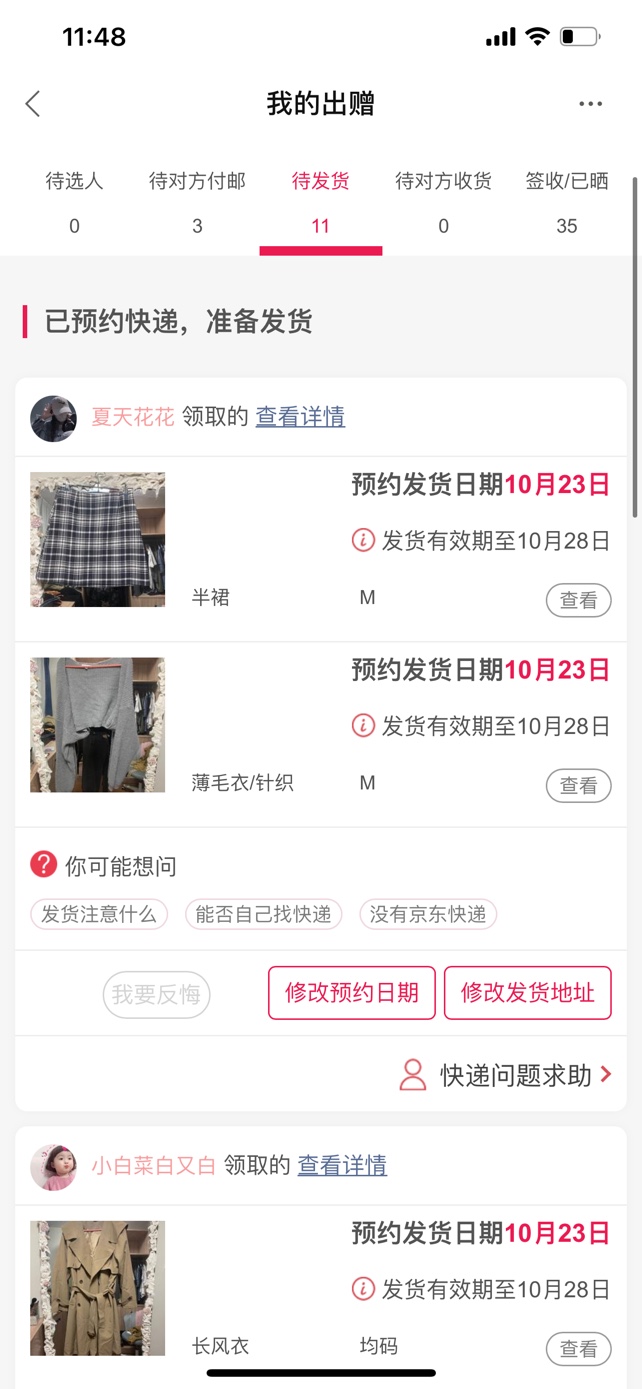Open the 待对方收货 tab
The height and width of the screenshot is (1389, 642).
click(x=443, y=202)
